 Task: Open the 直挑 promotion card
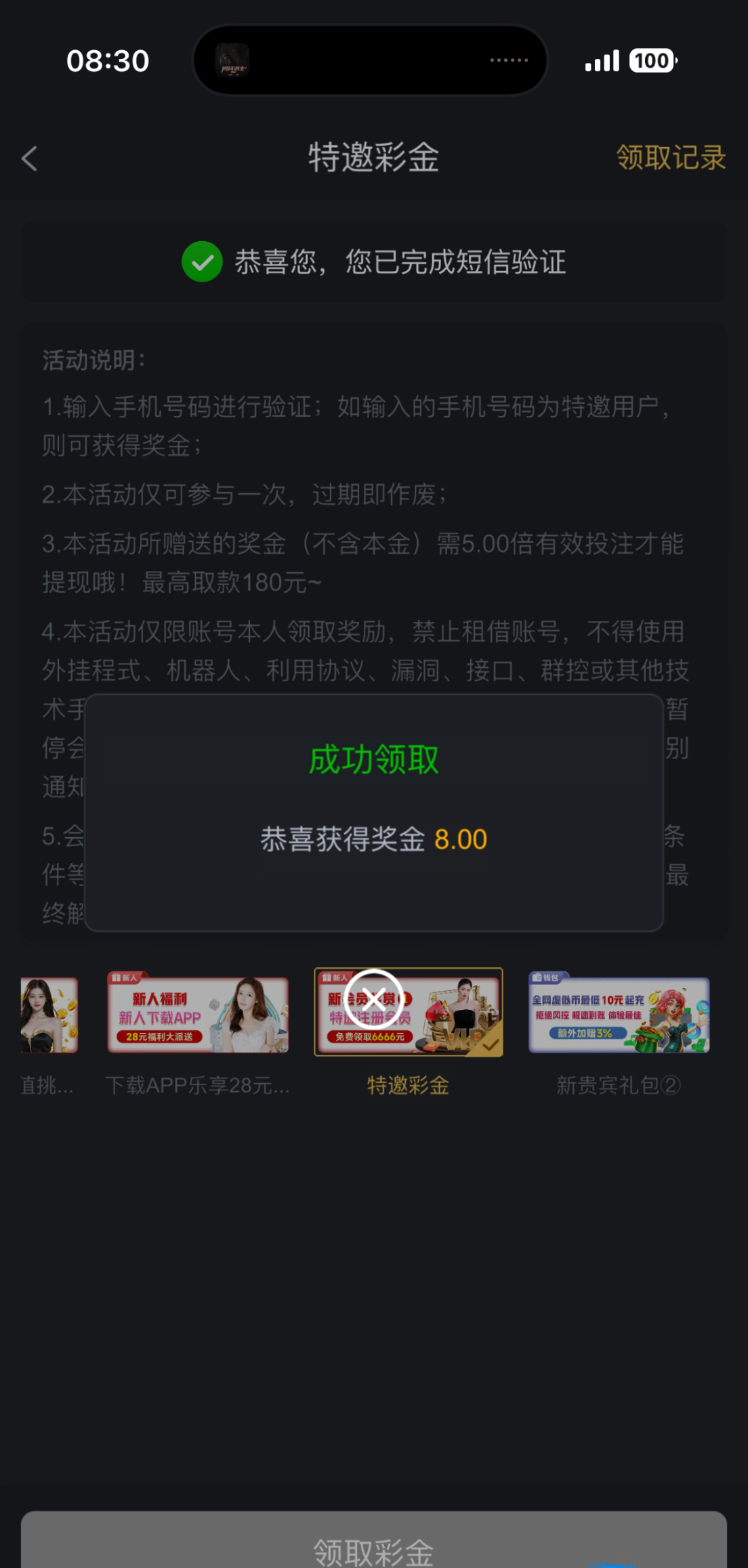click(x=49, y=1015)
